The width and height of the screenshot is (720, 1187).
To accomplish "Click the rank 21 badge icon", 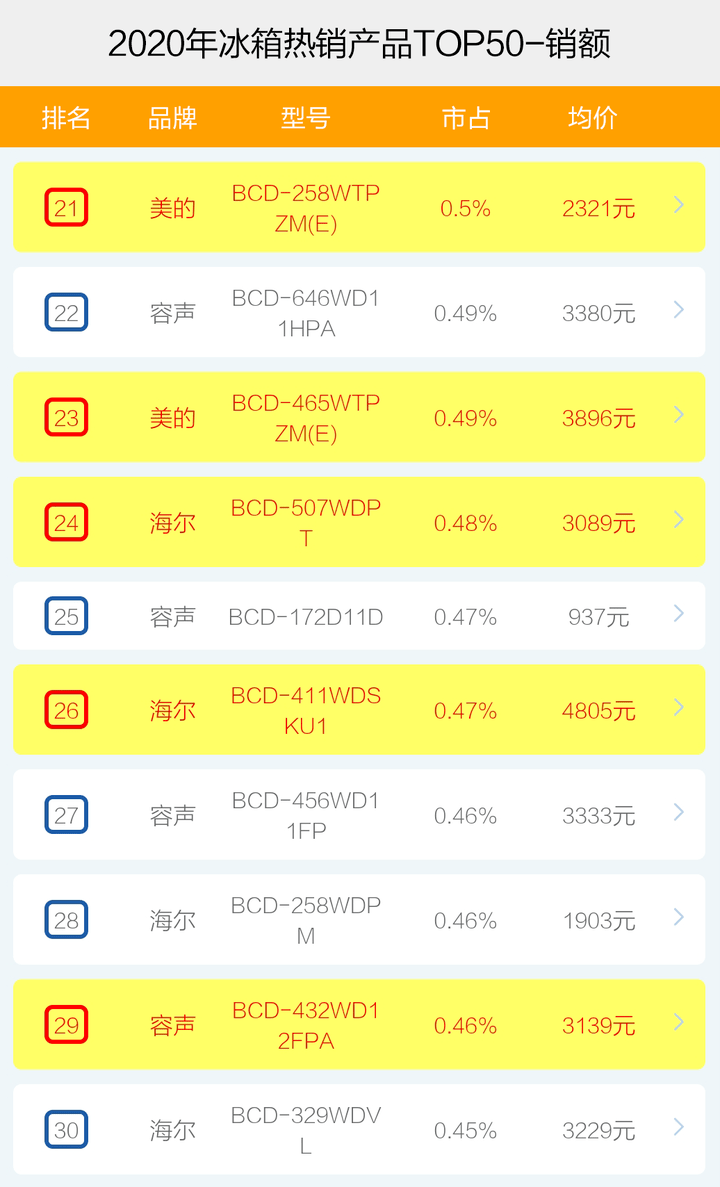I will 66,208.
